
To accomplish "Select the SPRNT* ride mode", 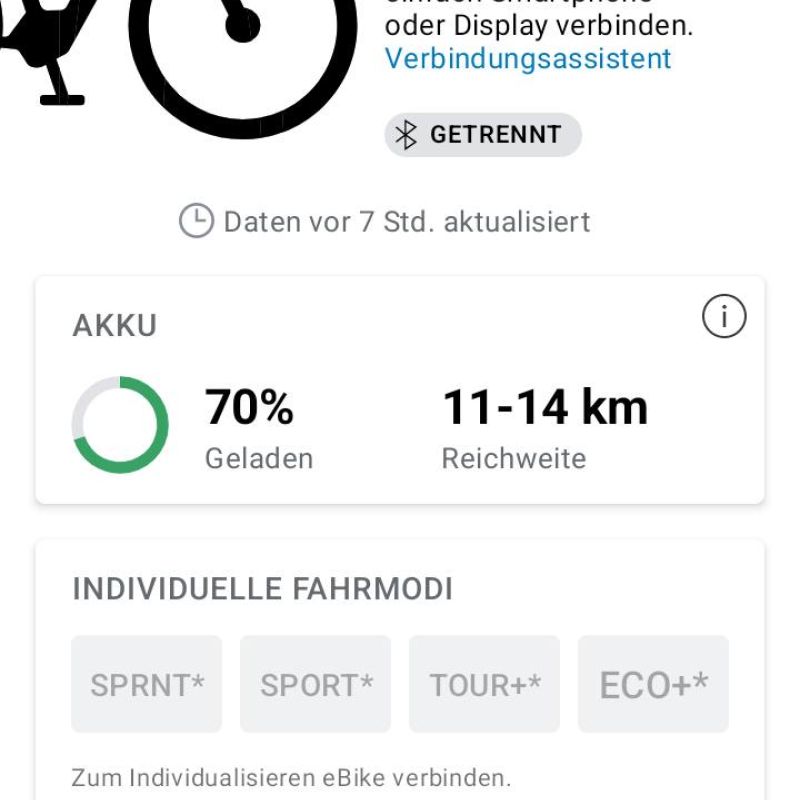I will pyautogui.click(x=147, y=684).
